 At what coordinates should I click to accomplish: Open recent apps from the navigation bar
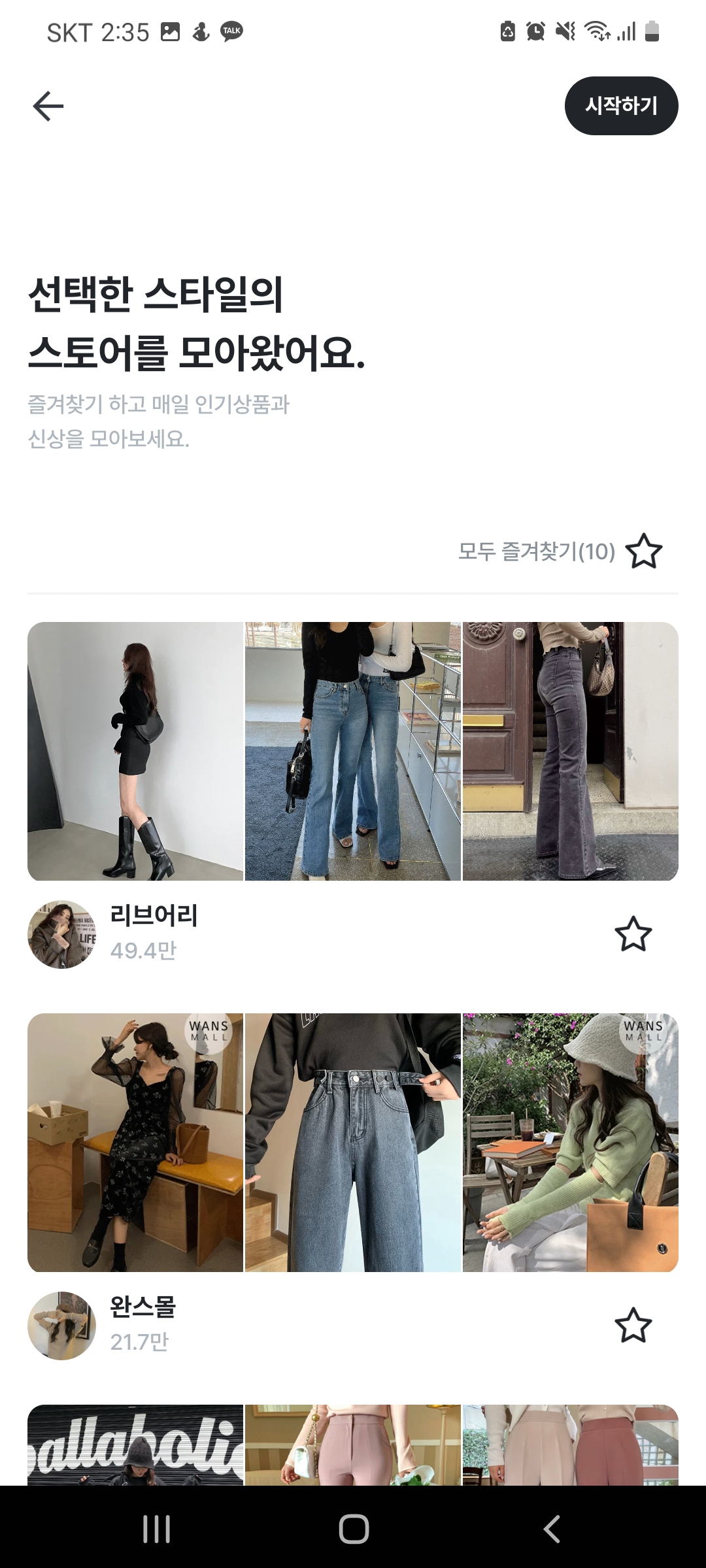157,1529
